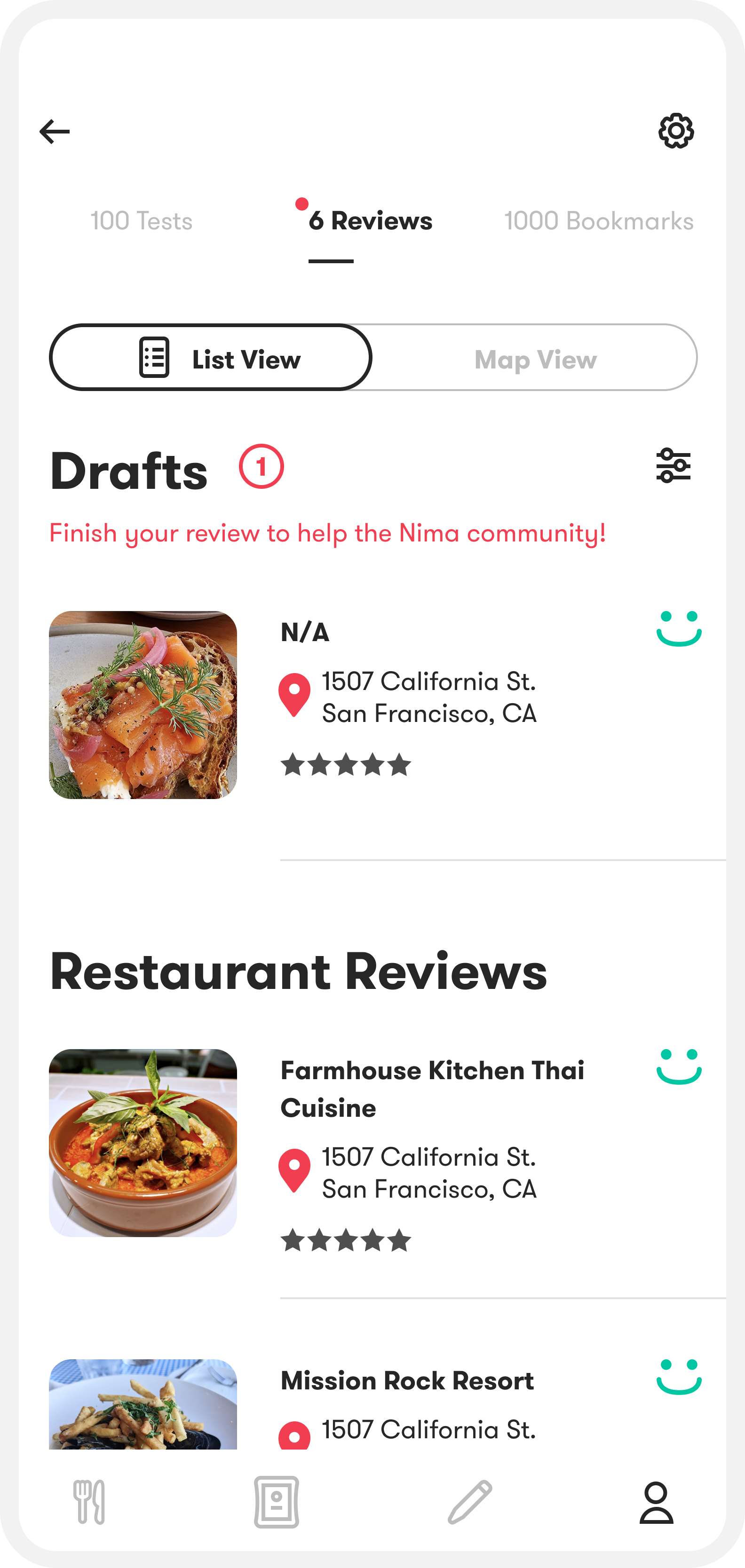Tap the pencil tab to write review
The image size is (745, 1568).
pos(470,1502)
